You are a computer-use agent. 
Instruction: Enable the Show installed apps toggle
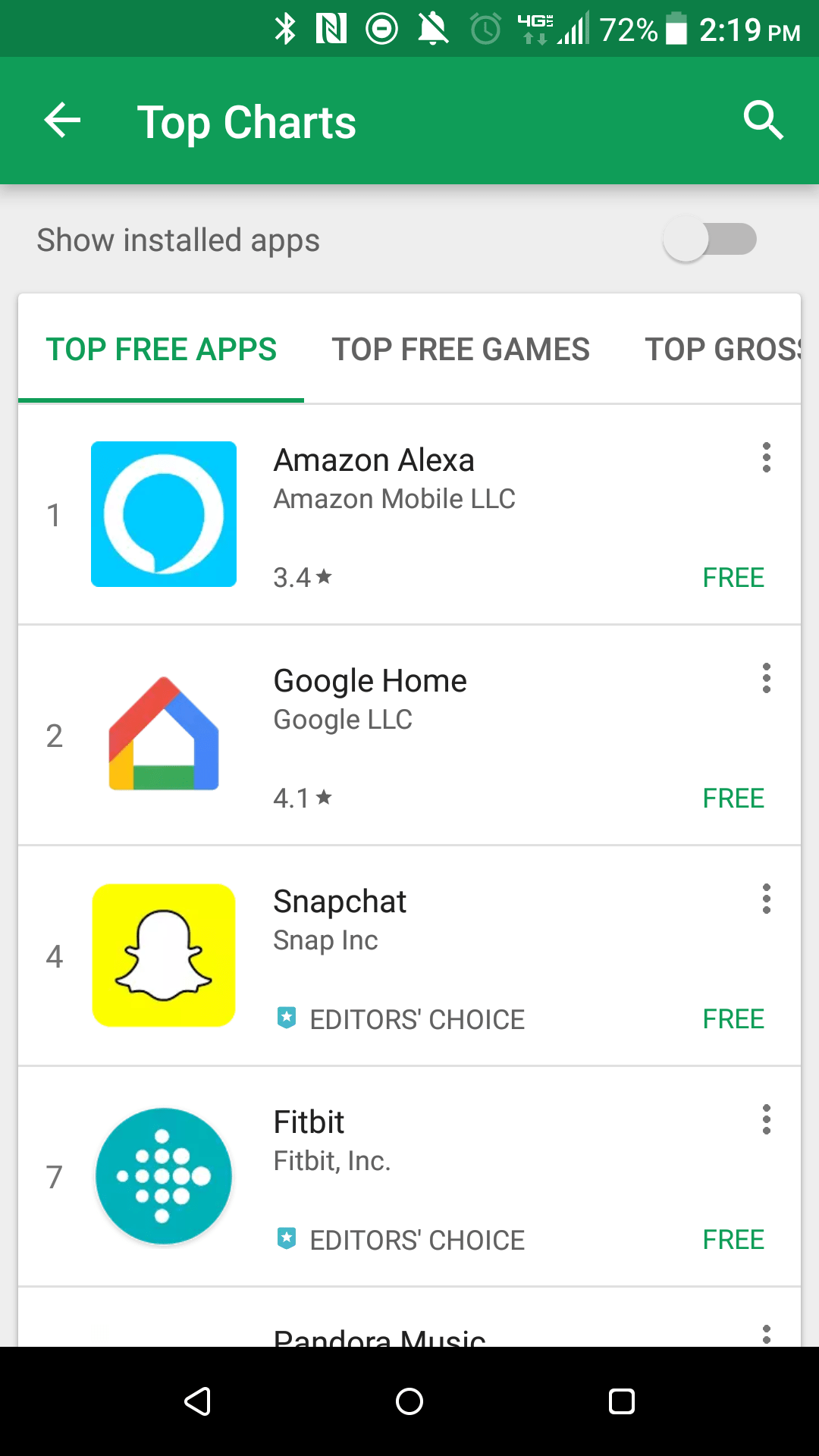[709, 239]
